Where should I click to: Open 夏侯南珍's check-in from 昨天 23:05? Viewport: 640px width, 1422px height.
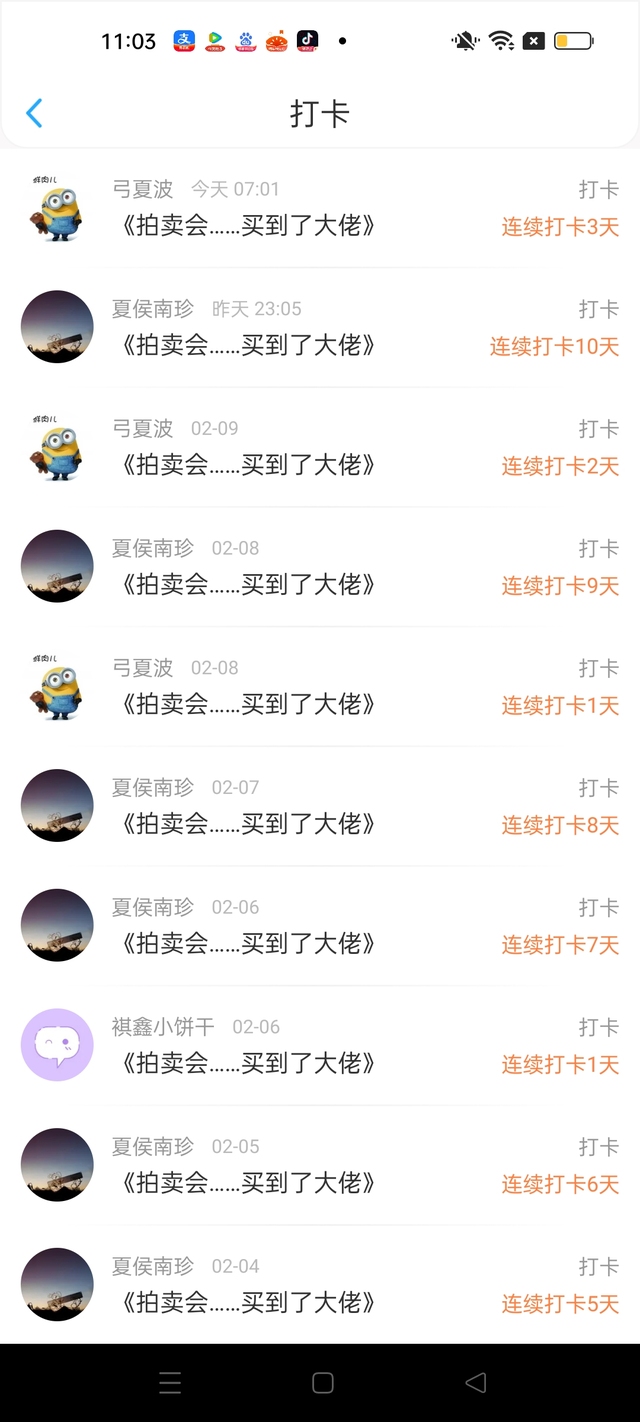(x=320, y=328)
